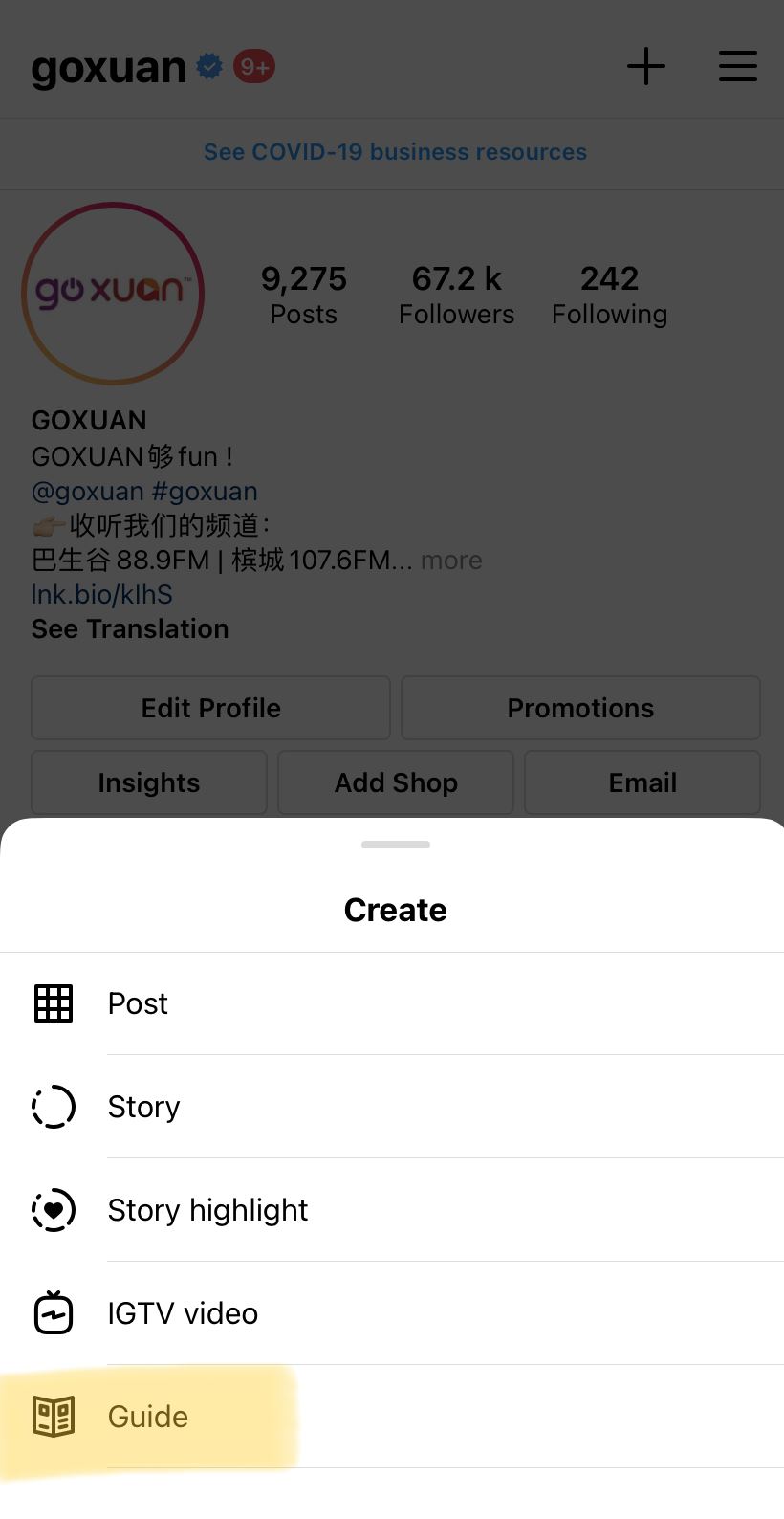Choose Post from the Create menu
This screenshot has height=1519, width=784.
click(x=138, y=1002)
